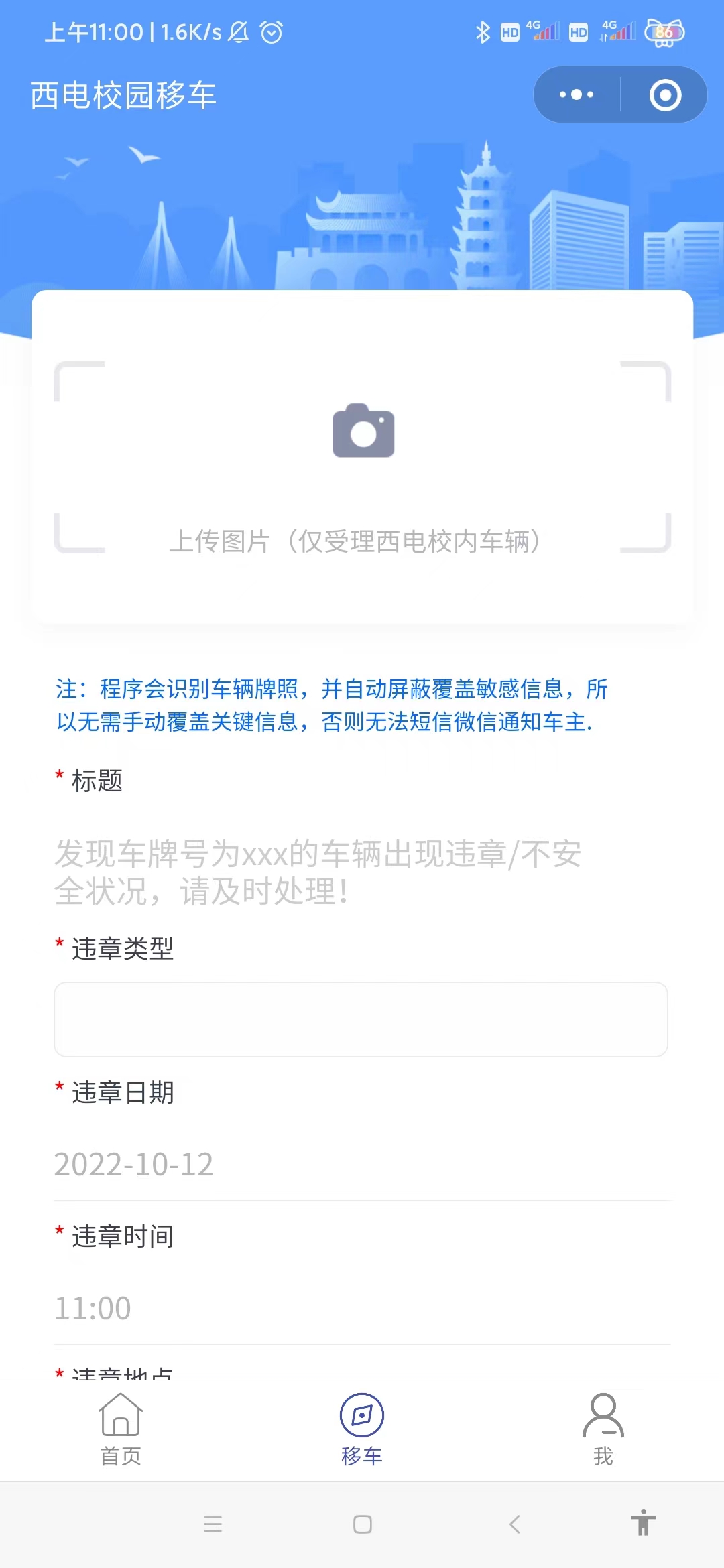Screen dimensions: 724x1568
Task: Open the system recent apps menu
Action: tap(213, 1524)
